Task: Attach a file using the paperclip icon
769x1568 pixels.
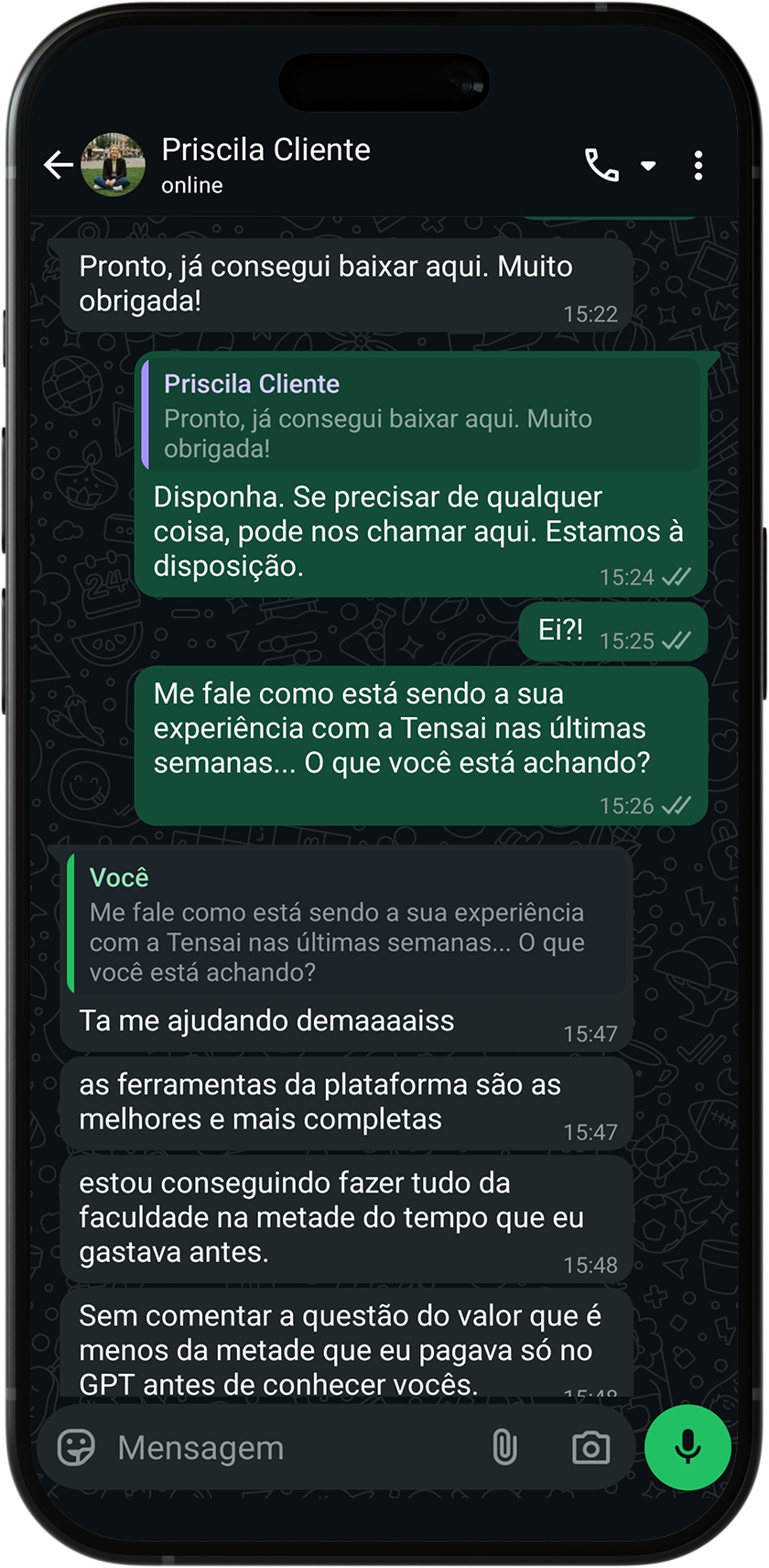Action: point(503,1447)
